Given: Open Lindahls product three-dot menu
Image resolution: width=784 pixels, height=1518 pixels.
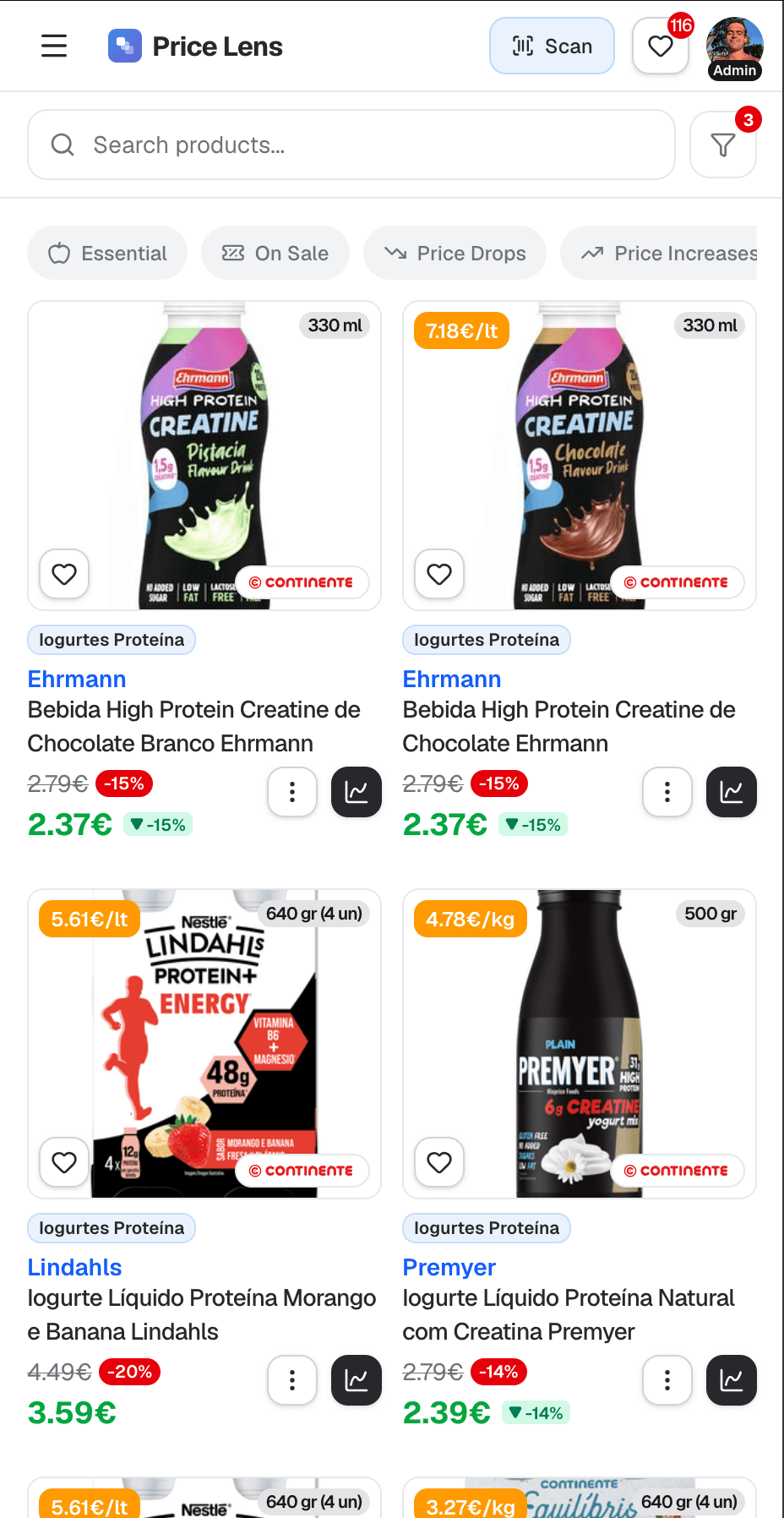Looking at the screenshot, I should click(x=291, y=1380).
